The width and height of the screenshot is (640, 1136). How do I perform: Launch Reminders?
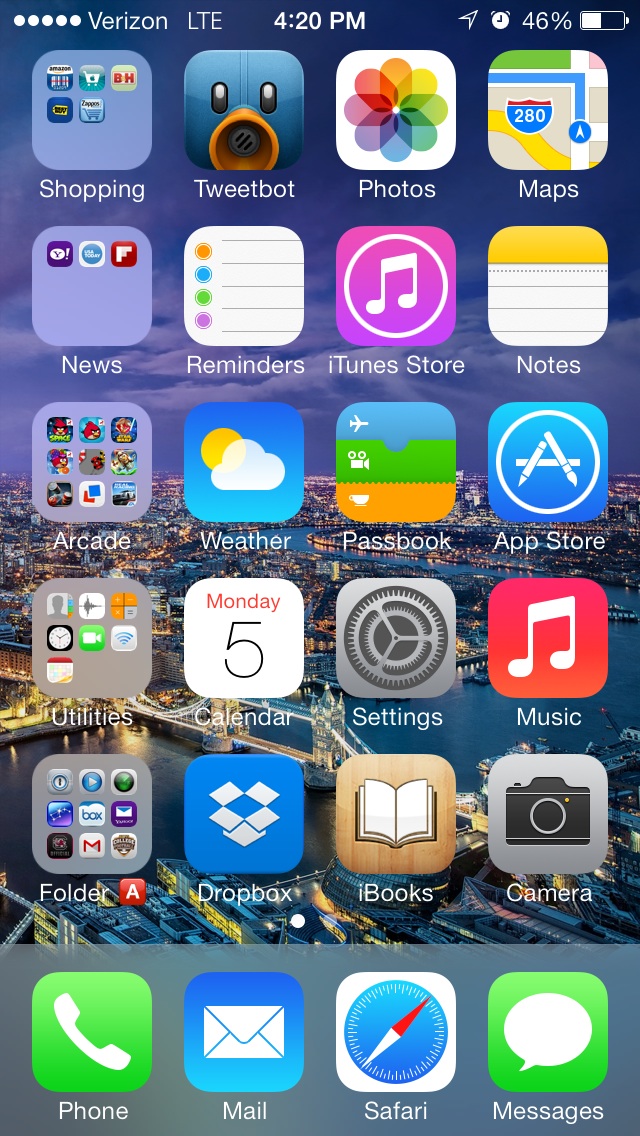click(x=244, y=286)
